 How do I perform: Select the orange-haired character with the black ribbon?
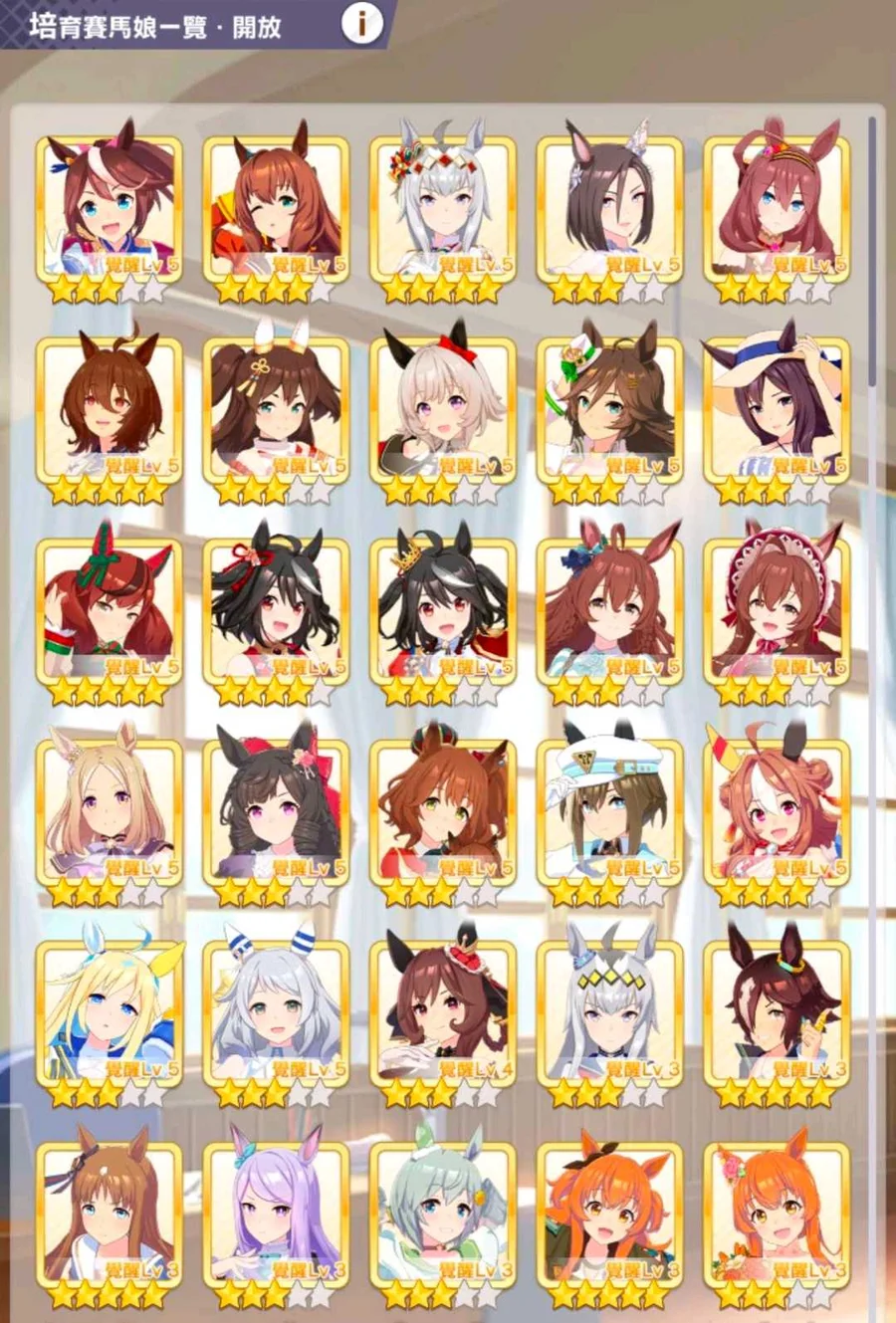point(609,1216)
